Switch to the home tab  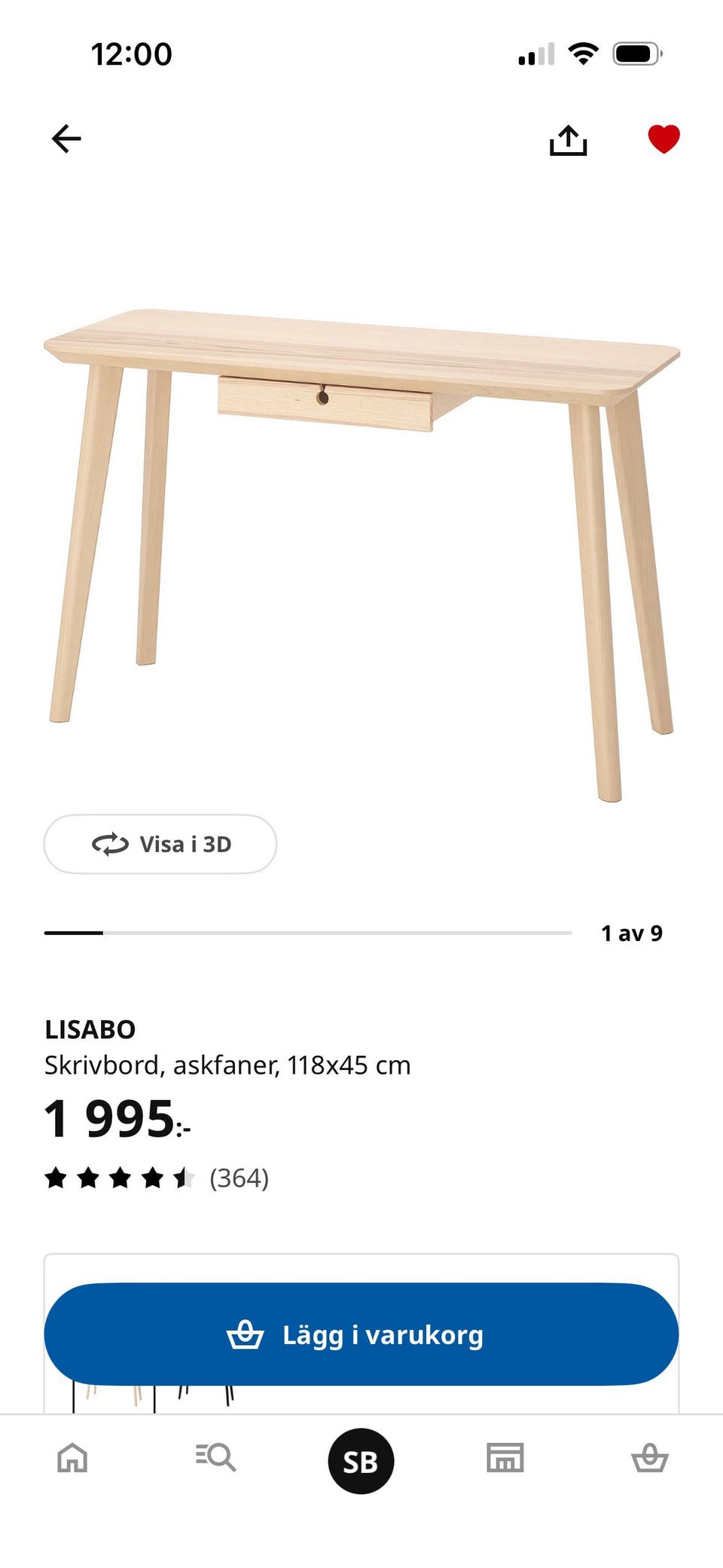72,1457
